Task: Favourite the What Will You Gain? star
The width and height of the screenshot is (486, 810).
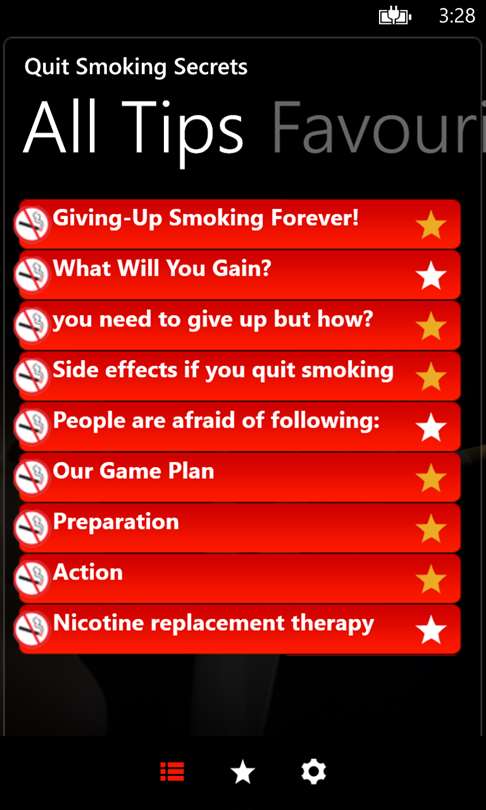Action: pyautogui.click(x=431, y=275)
